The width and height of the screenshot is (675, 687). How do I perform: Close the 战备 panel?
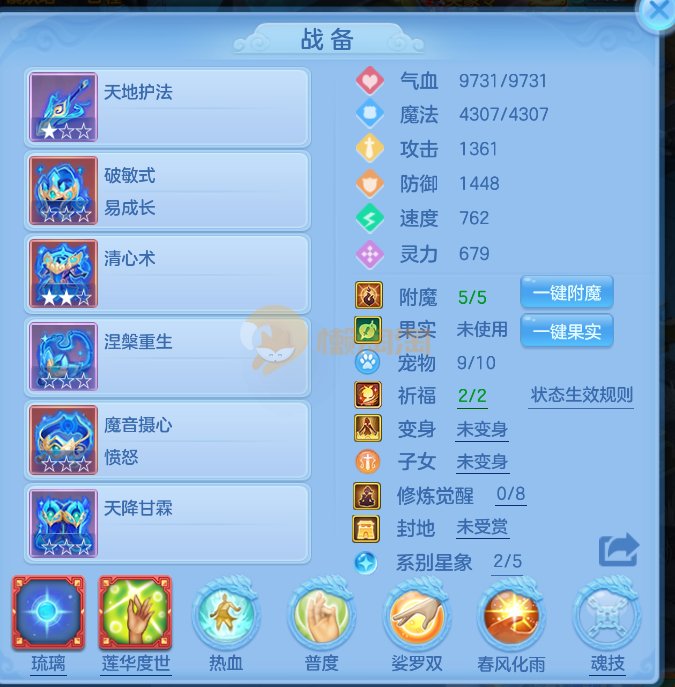pos(657,12)
